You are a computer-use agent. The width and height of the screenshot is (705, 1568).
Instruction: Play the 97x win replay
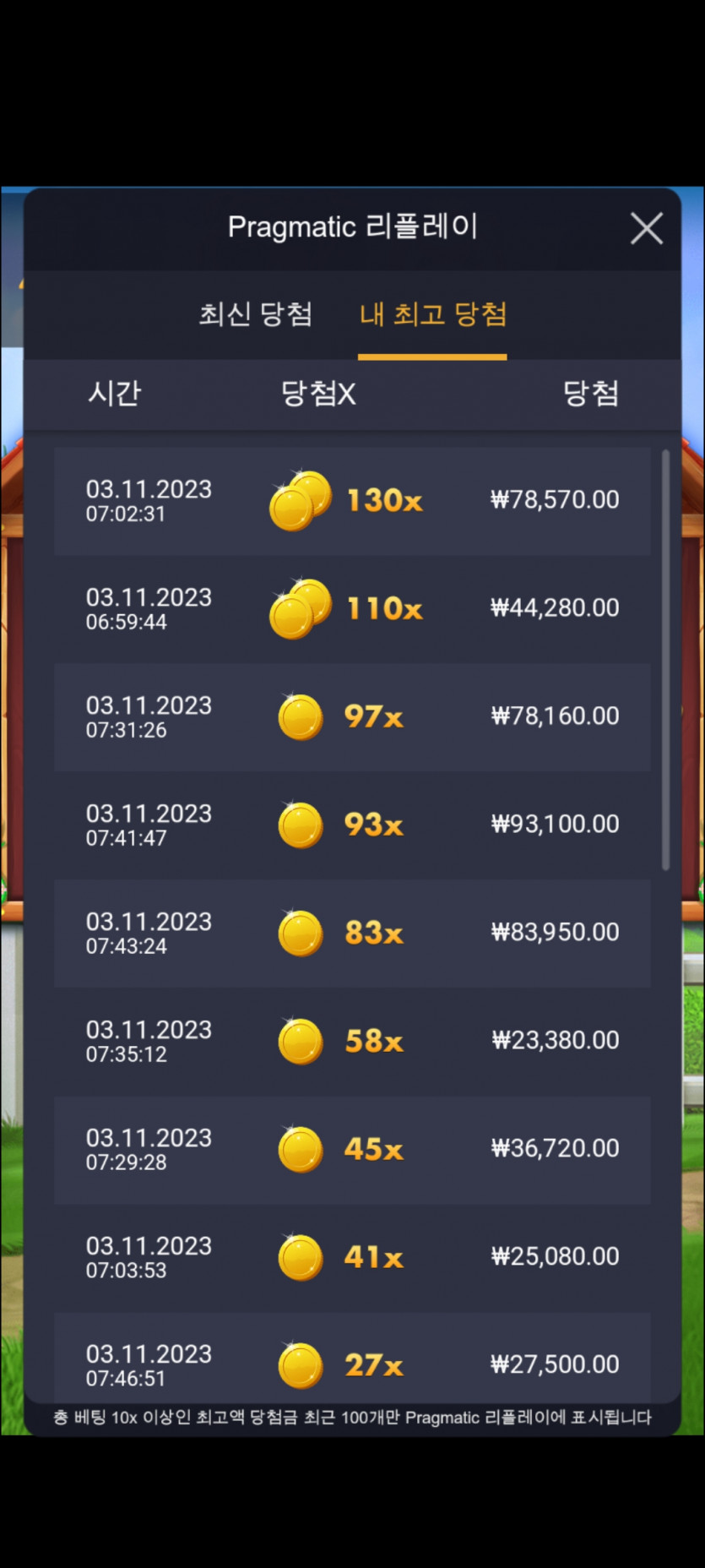tap(352, 717)
